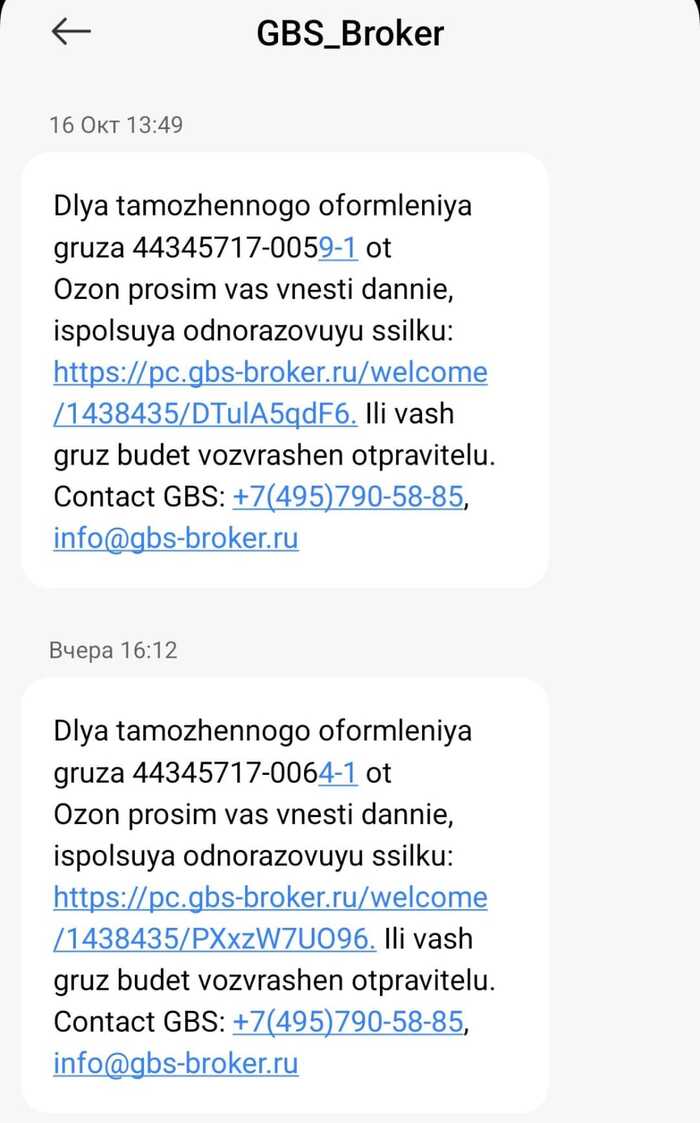Tap the underlined 9-1 cargo number
This screenshot has height=1123, width=700.
pyautogui.click(x=338, y=249)
